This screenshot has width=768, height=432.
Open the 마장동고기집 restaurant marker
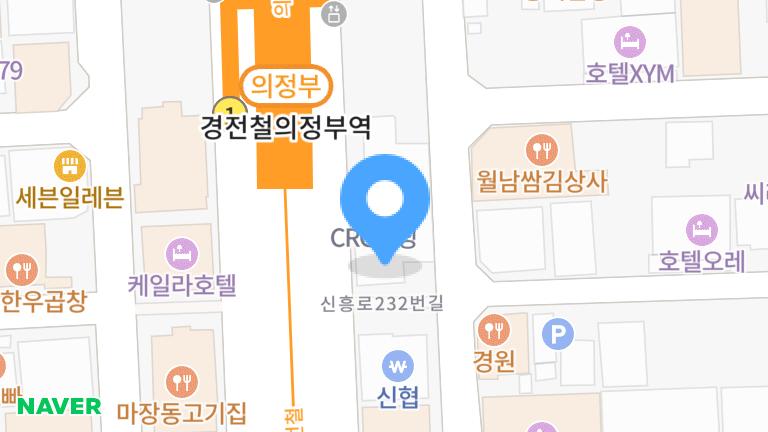180,381
